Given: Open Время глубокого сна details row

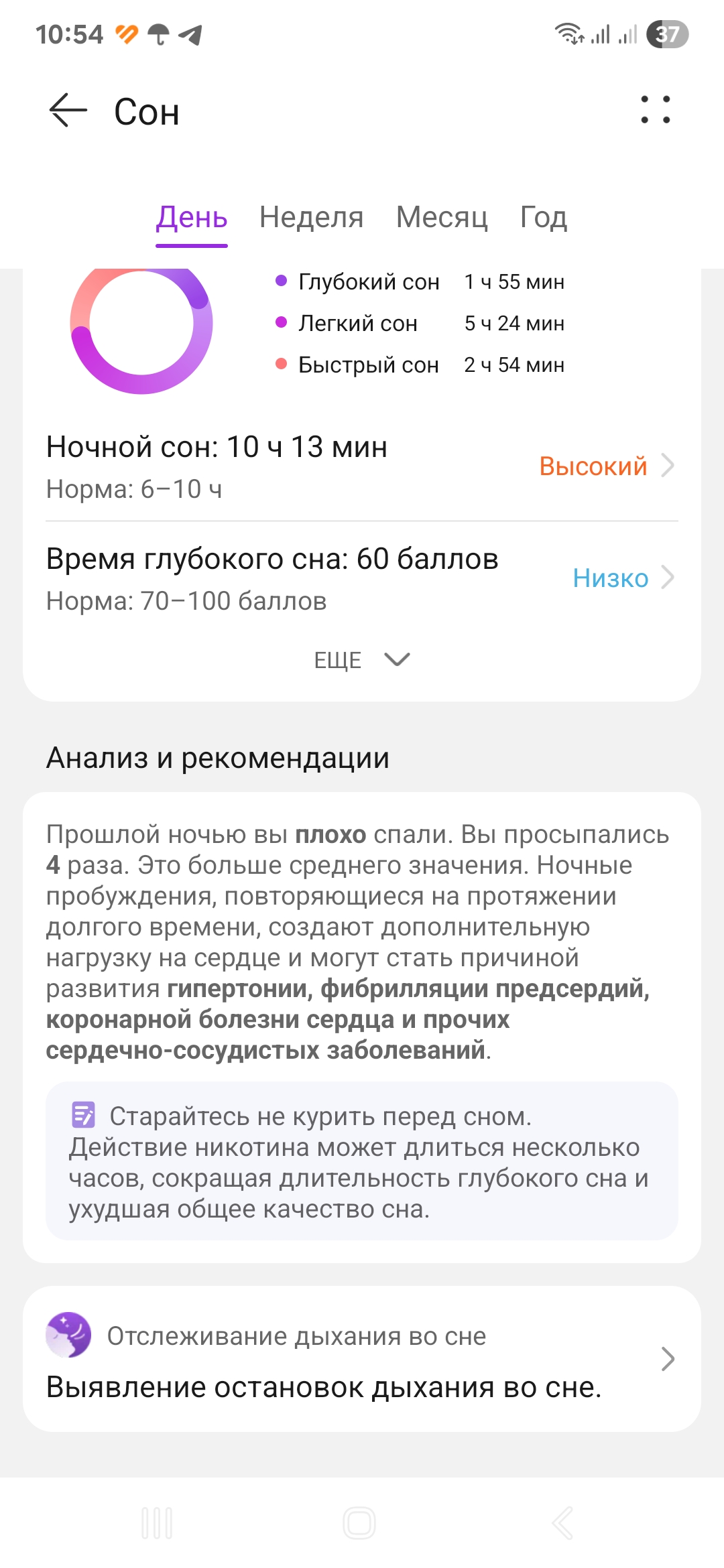Looking at the screenshot, I should (362, 578).
